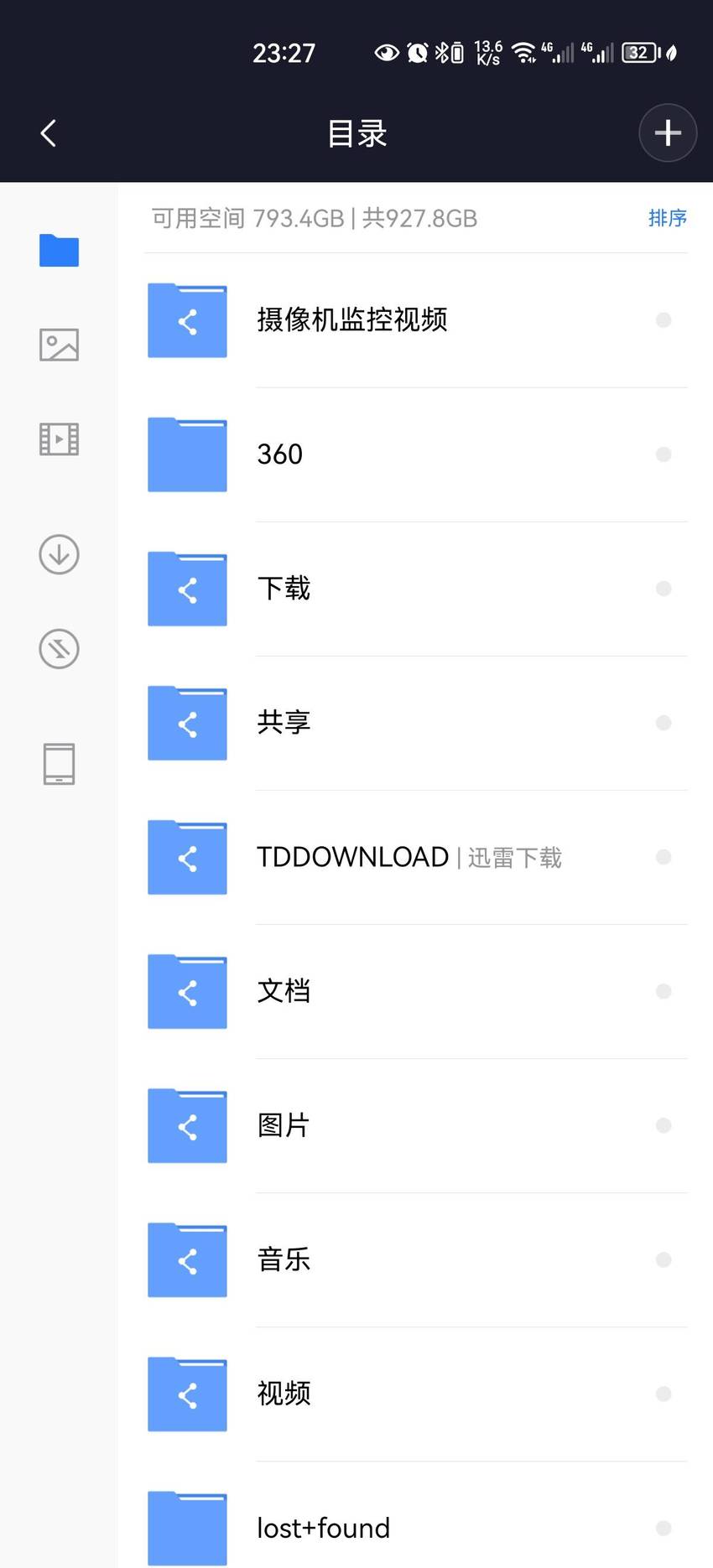Open the 下载 folder
The height and width of the screenshot is (1568, 713).
(x=416, y=589)
